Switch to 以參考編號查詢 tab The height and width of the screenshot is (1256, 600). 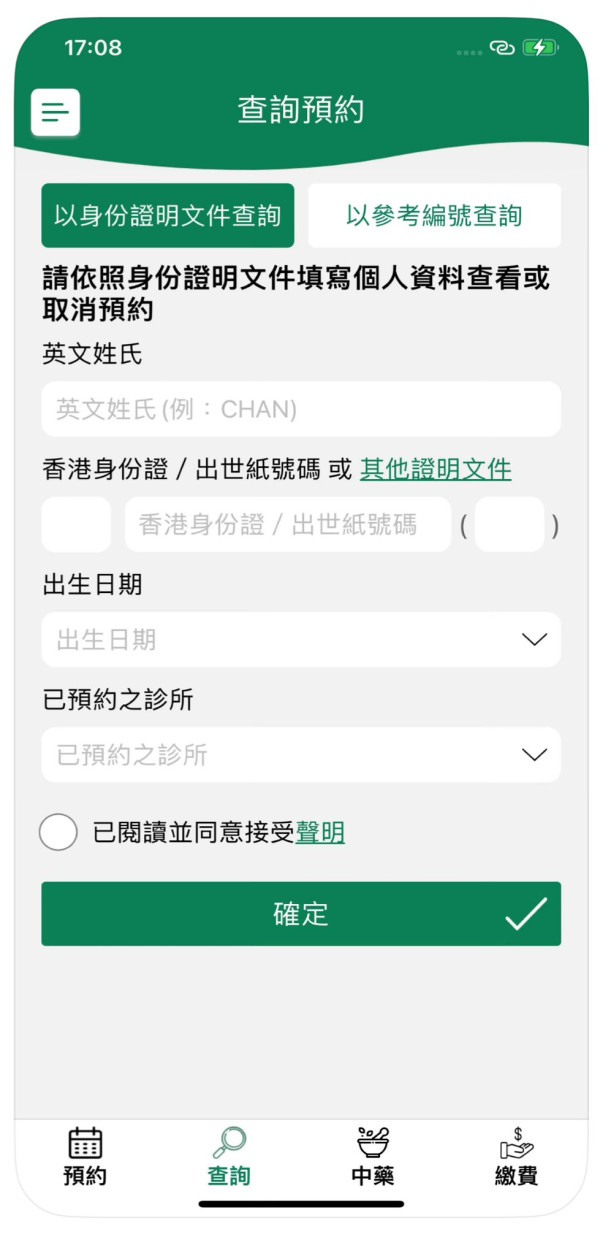(x=434, y=215)
